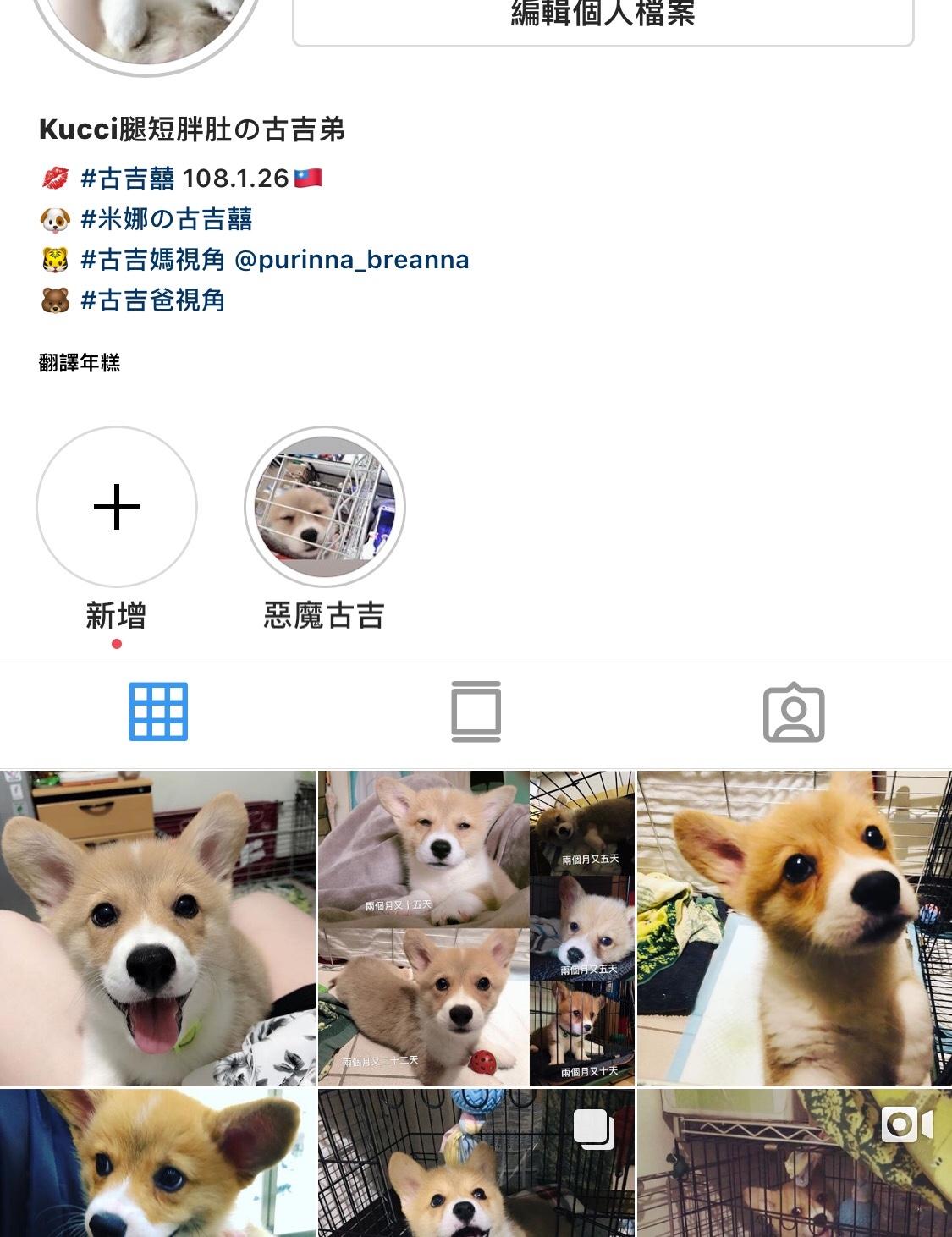This screenshot has height=1237, width=952.
Task: Visit the @purinna_breanna profile mention
Action: (351, 260)
